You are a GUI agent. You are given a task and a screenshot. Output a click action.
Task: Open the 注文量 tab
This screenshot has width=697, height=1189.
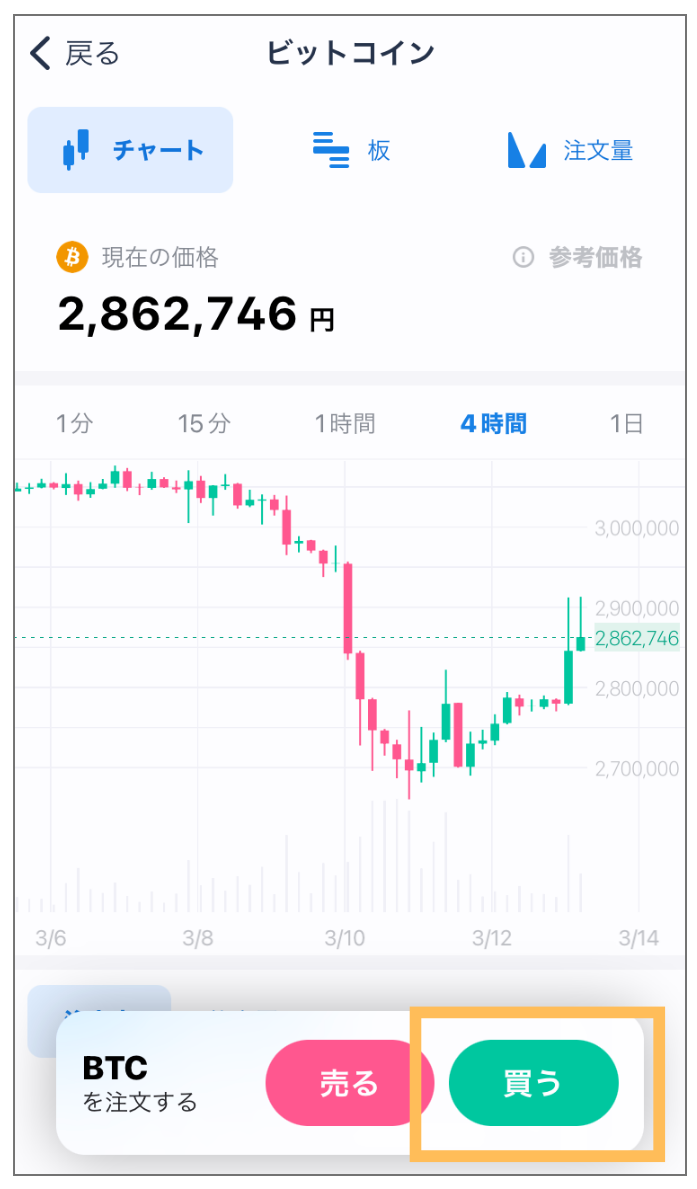(x=570, y=150)
